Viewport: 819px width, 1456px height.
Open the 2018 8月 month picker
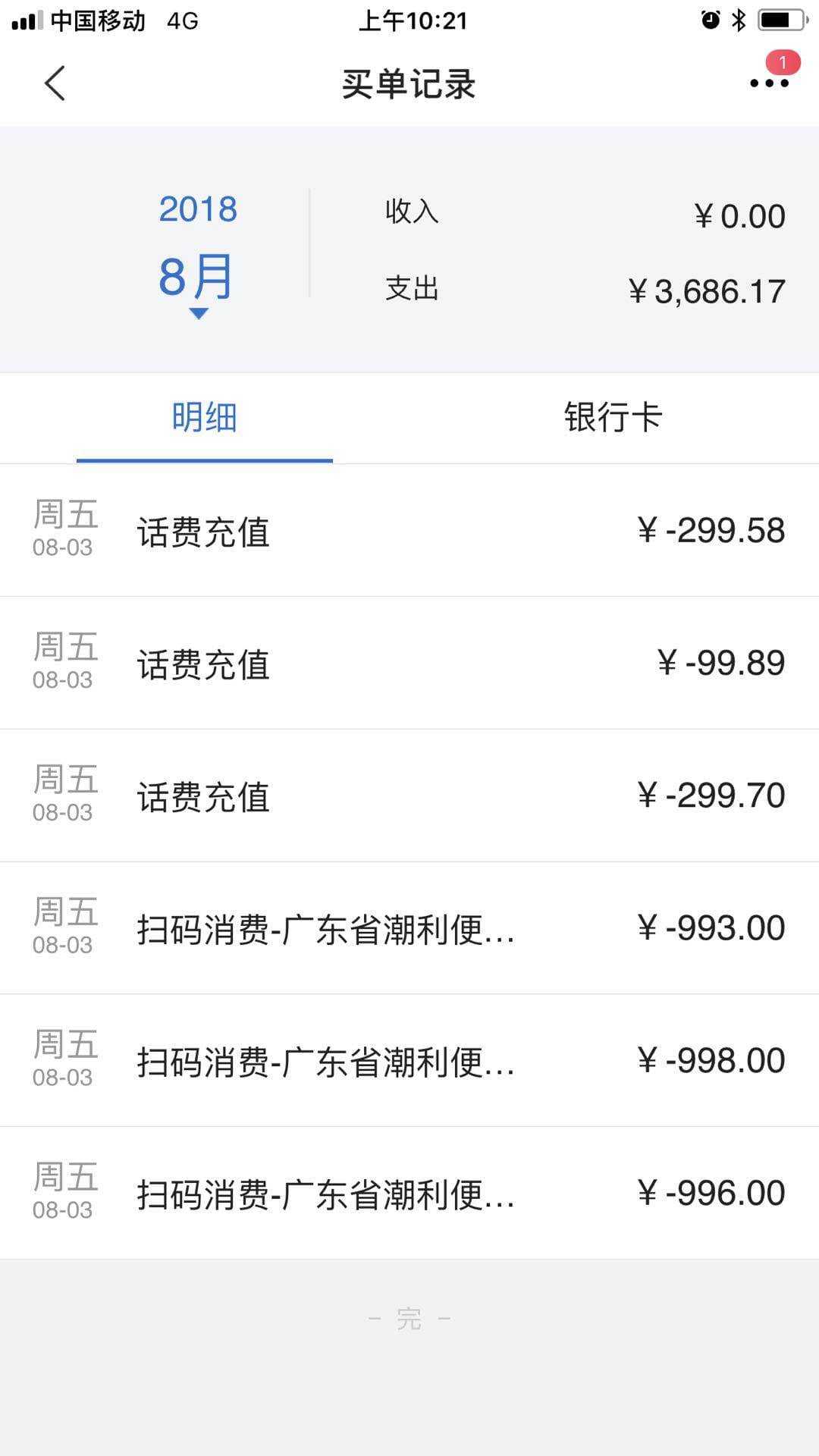(x=198, y=256)
